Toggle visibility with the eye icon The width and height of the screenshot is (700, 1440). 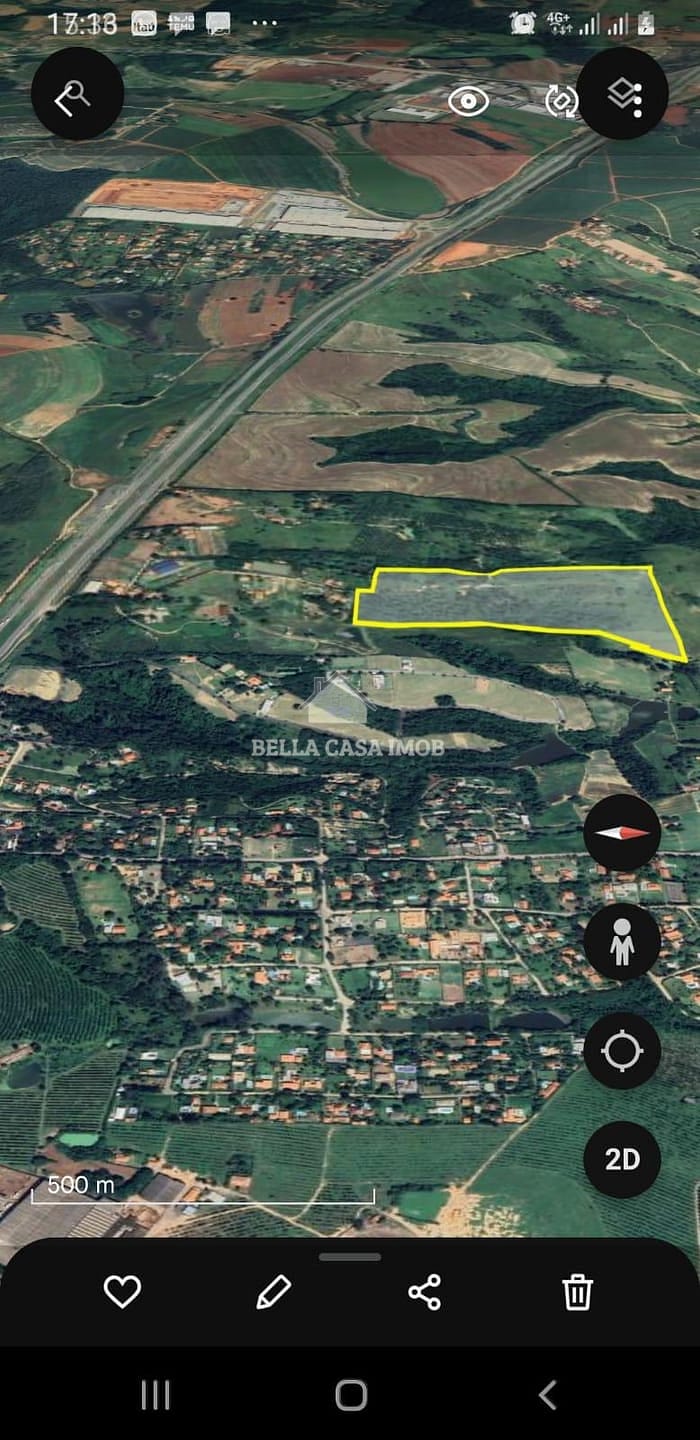pos(468,101)
